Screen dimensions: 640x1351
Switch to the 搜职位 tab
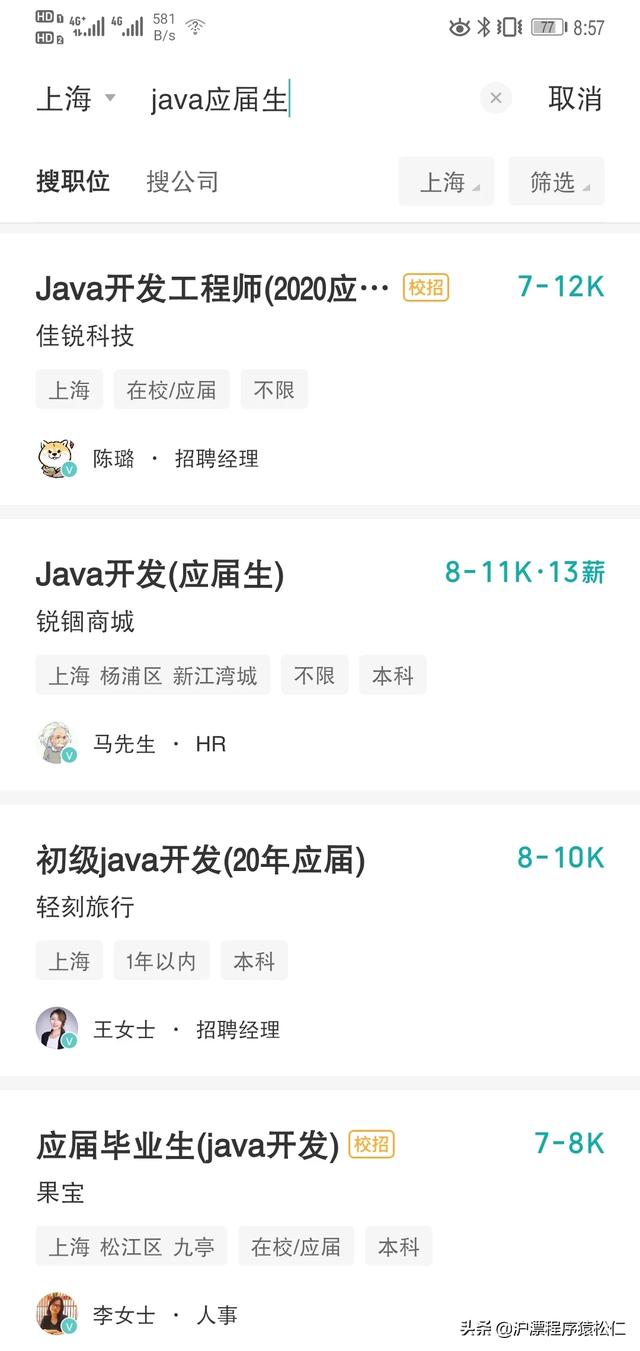[x=73, y=182]
